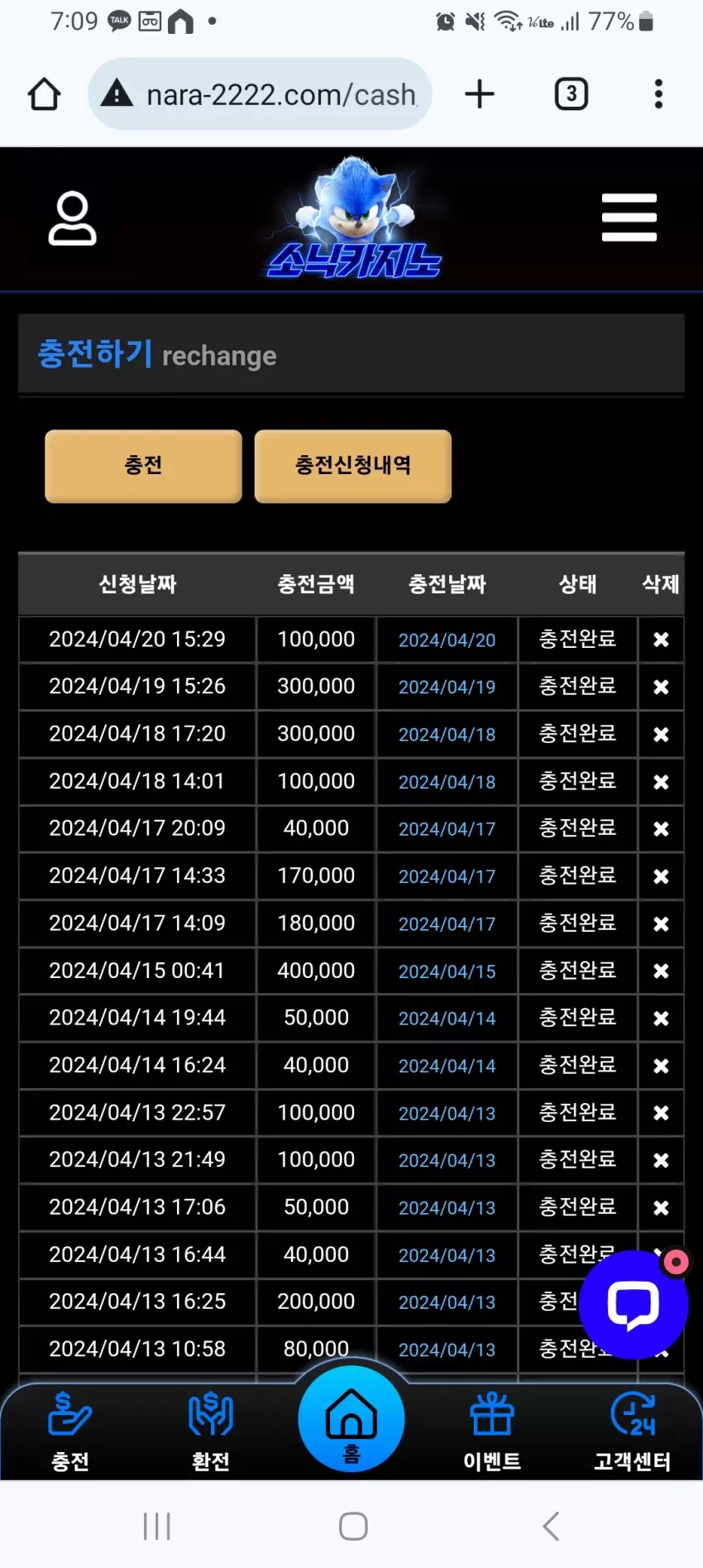
Task: Delete the 2024/04/14 19:44 entry
Action: (x=661, y=1019)
